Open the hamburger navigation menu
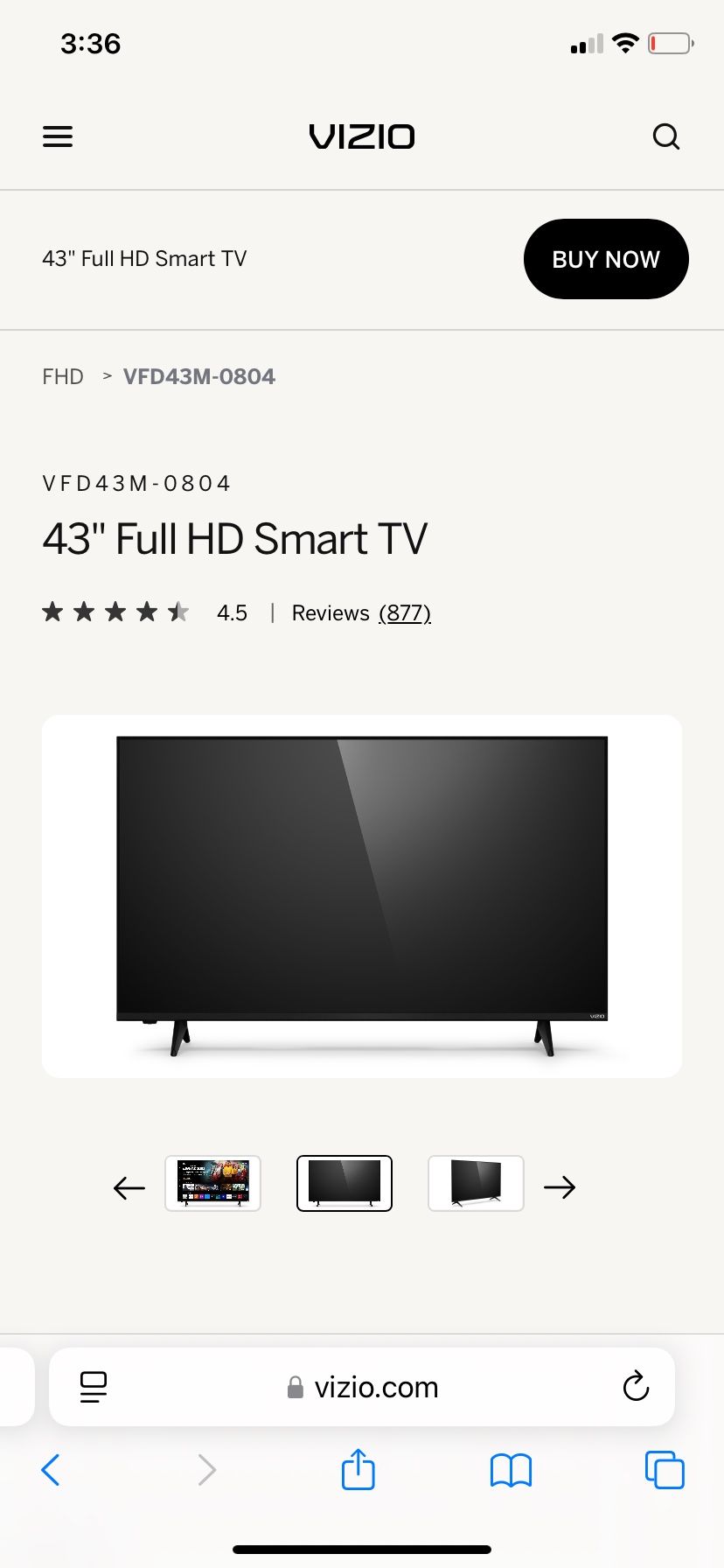 pyautogui.click(x=58, y=136)
